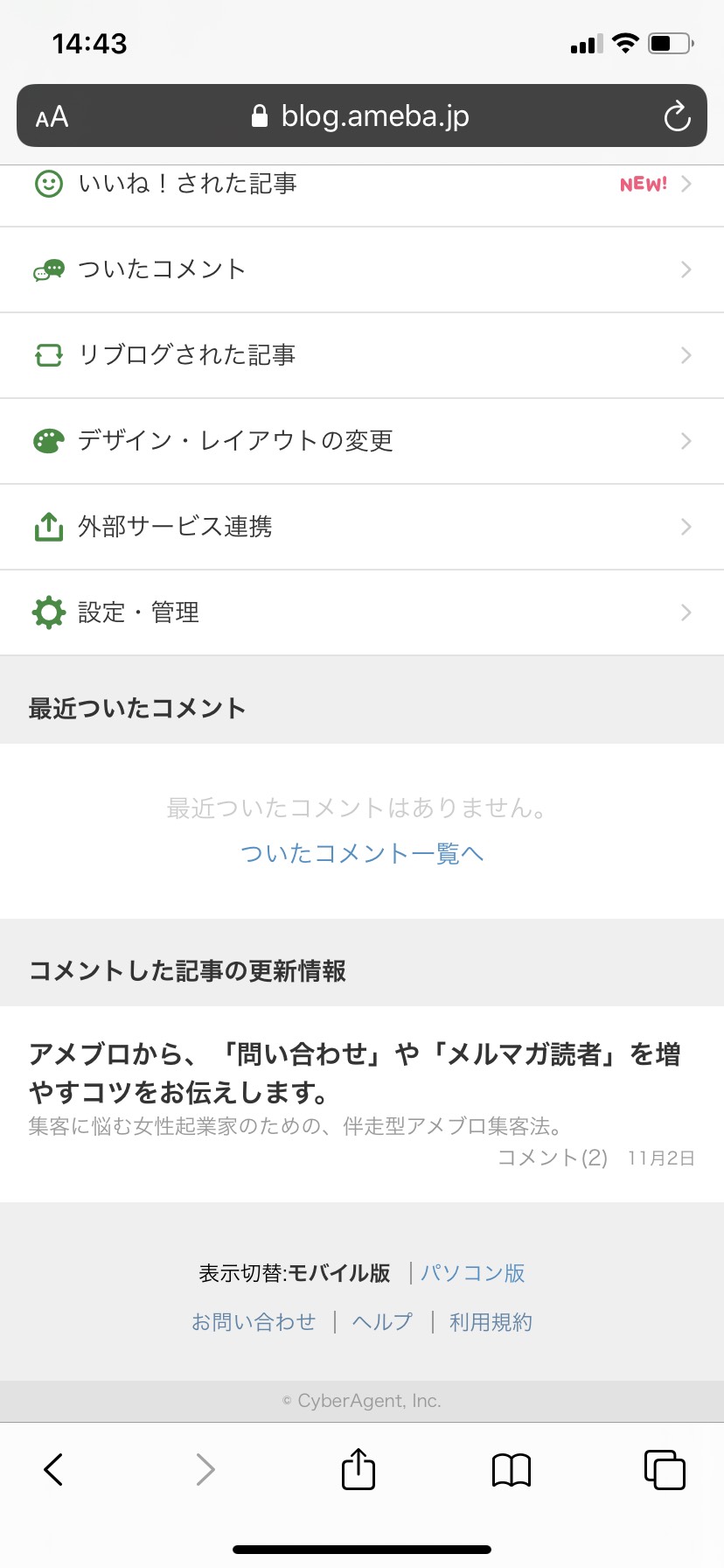Image resolution: width=724 pixels, height=1568 pixels.
Task: Open the browser share sheet
Action: pos(359,1468)
